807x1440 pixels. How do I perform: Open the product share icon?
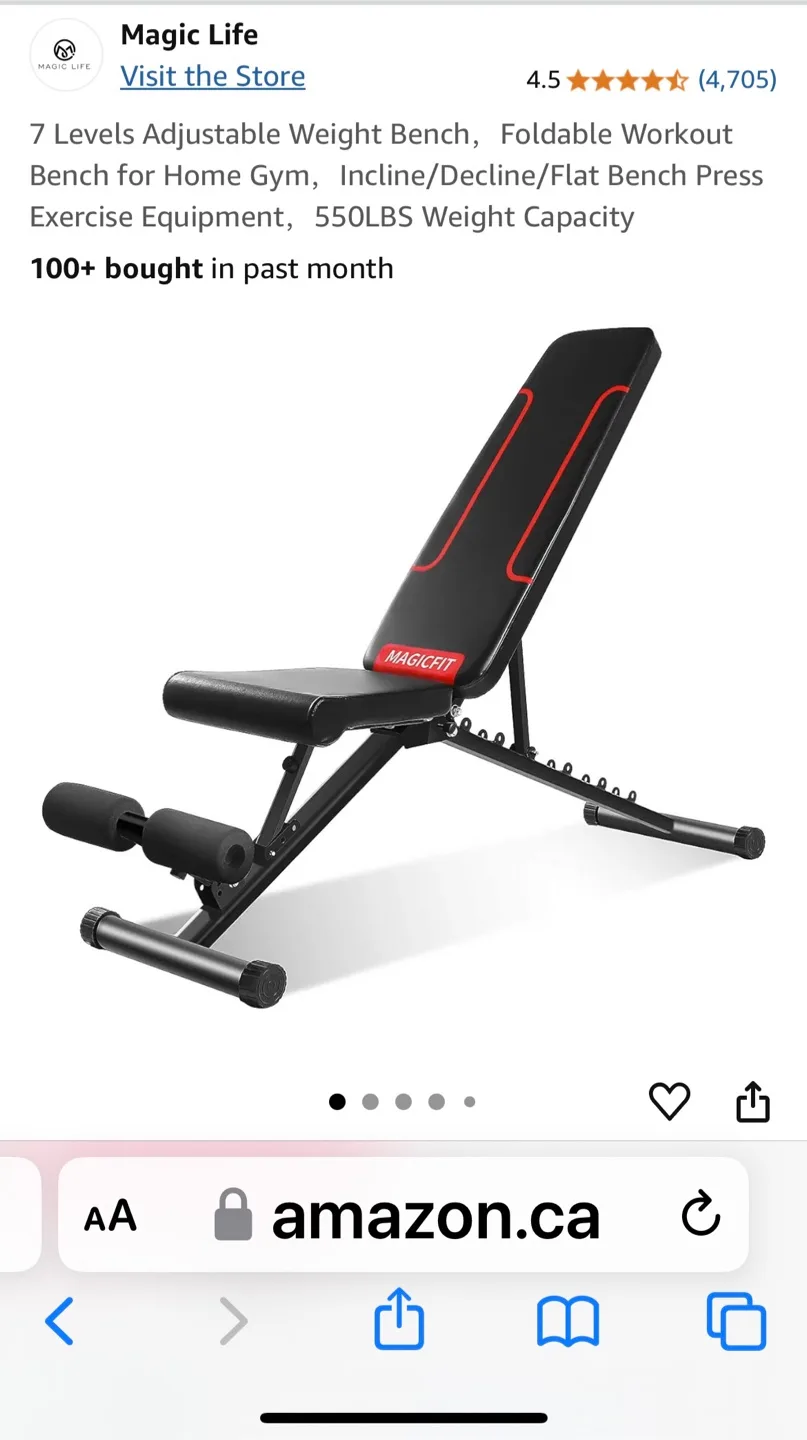(752, 1101)
